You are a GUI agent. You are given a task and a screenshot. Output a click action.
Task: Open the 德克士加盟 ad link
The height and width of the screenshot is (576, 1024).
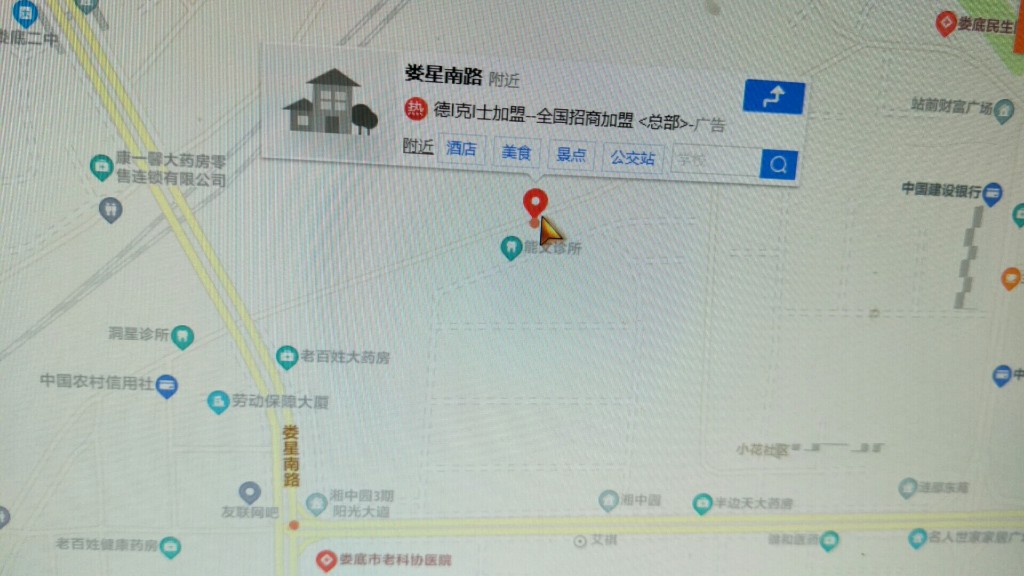(x=565, y=118)
